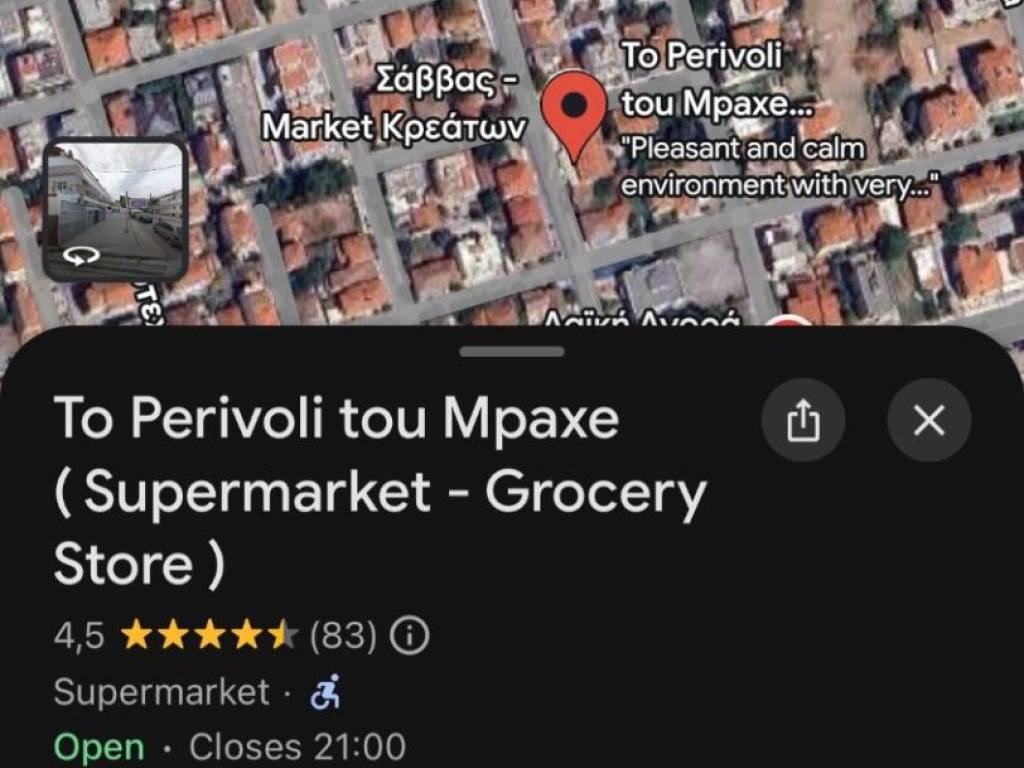Image resolution: width=1024 pixels, height=768 pixels.
Task: Expand the place sheet using drag handle
Action: click(512, 352)
